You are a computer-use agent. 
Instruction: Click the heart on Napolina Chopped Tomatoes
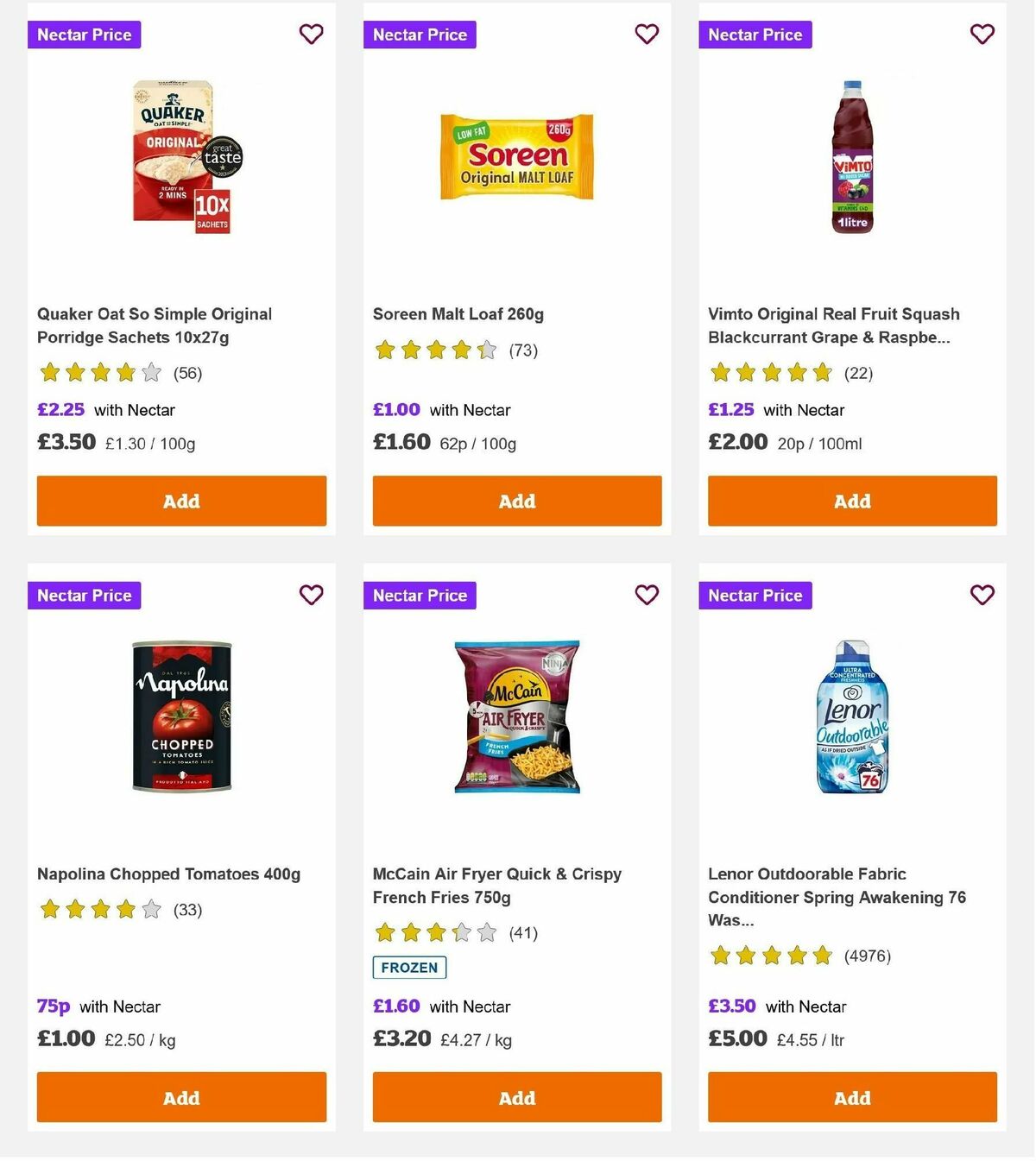point(311,595)
